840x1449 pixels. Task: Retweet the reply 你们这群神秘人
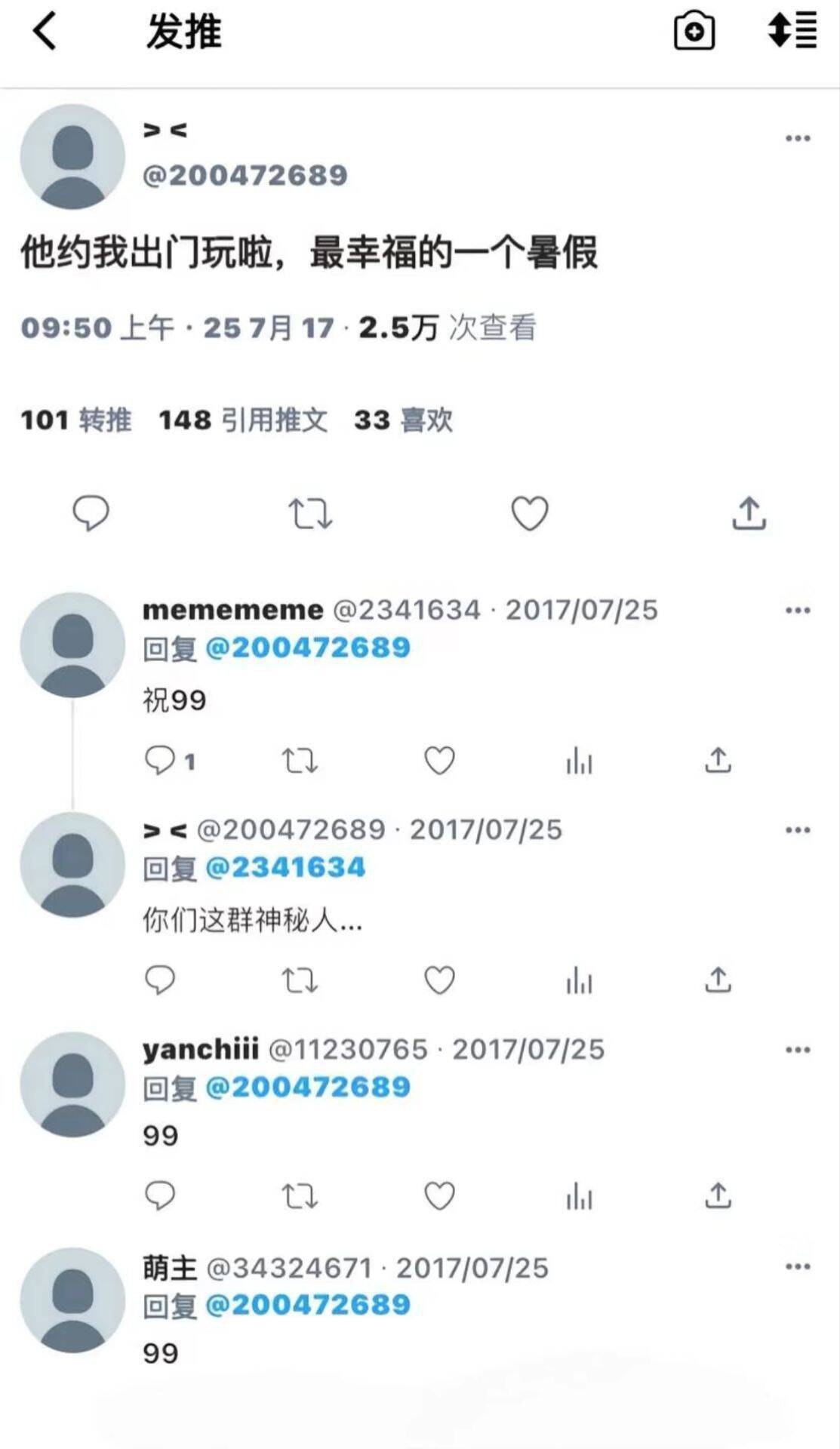point(300,980)
